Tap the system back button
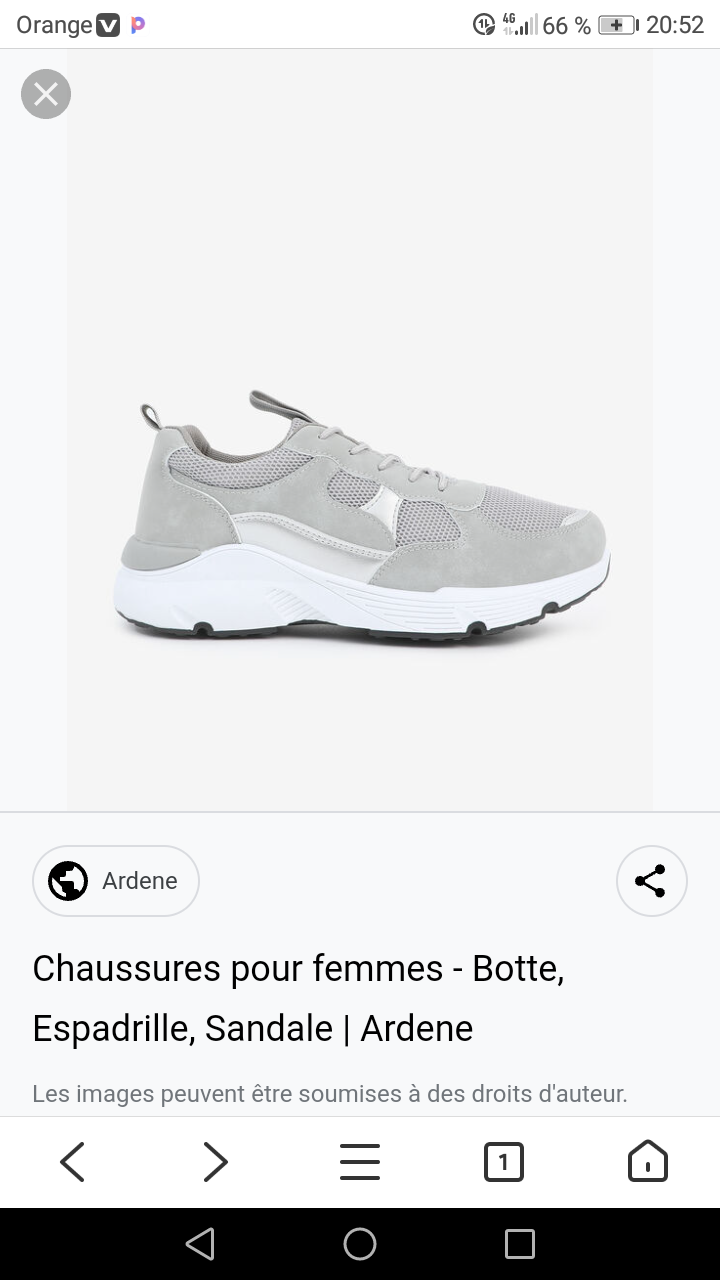The width and height of the screenshot is (720, 1280). pos(200,1244)
